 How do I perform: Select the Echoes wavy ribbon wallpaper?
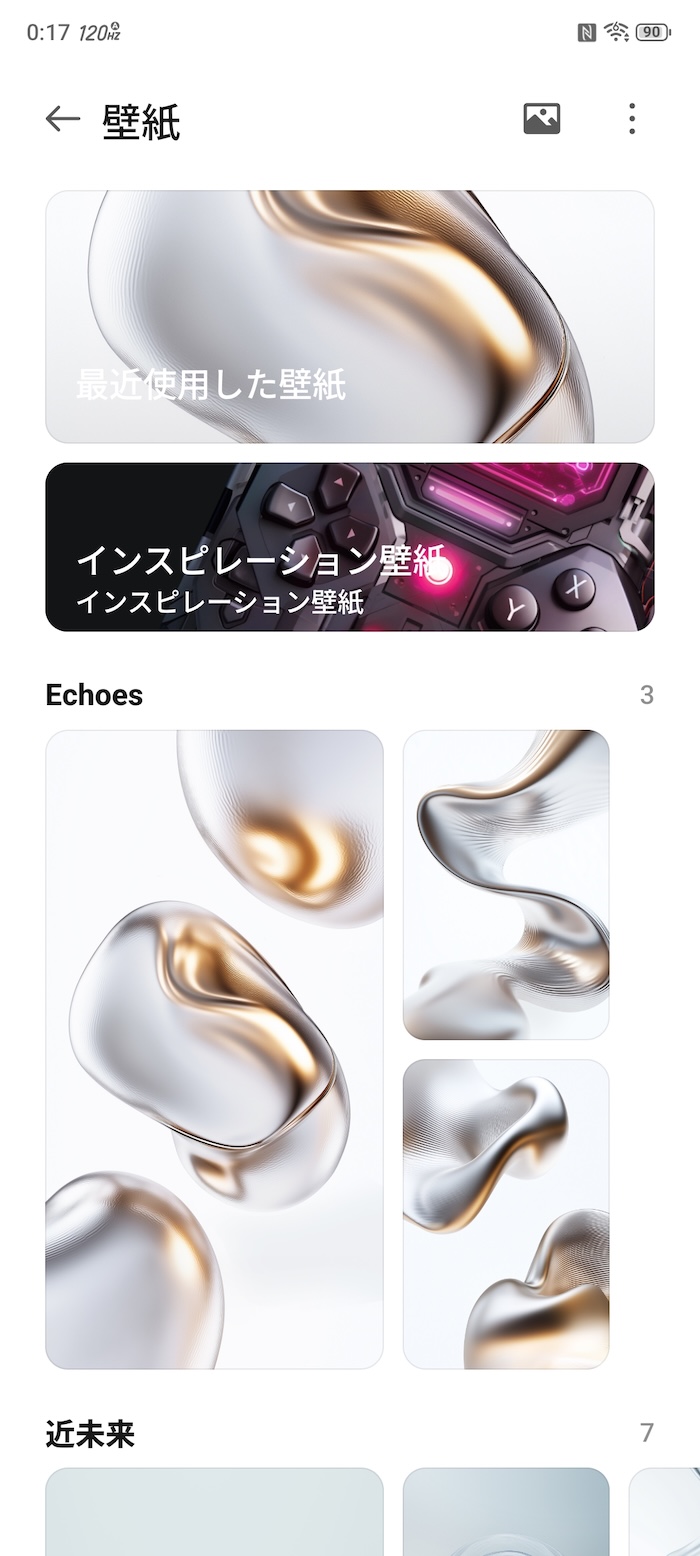click(506, 885)
